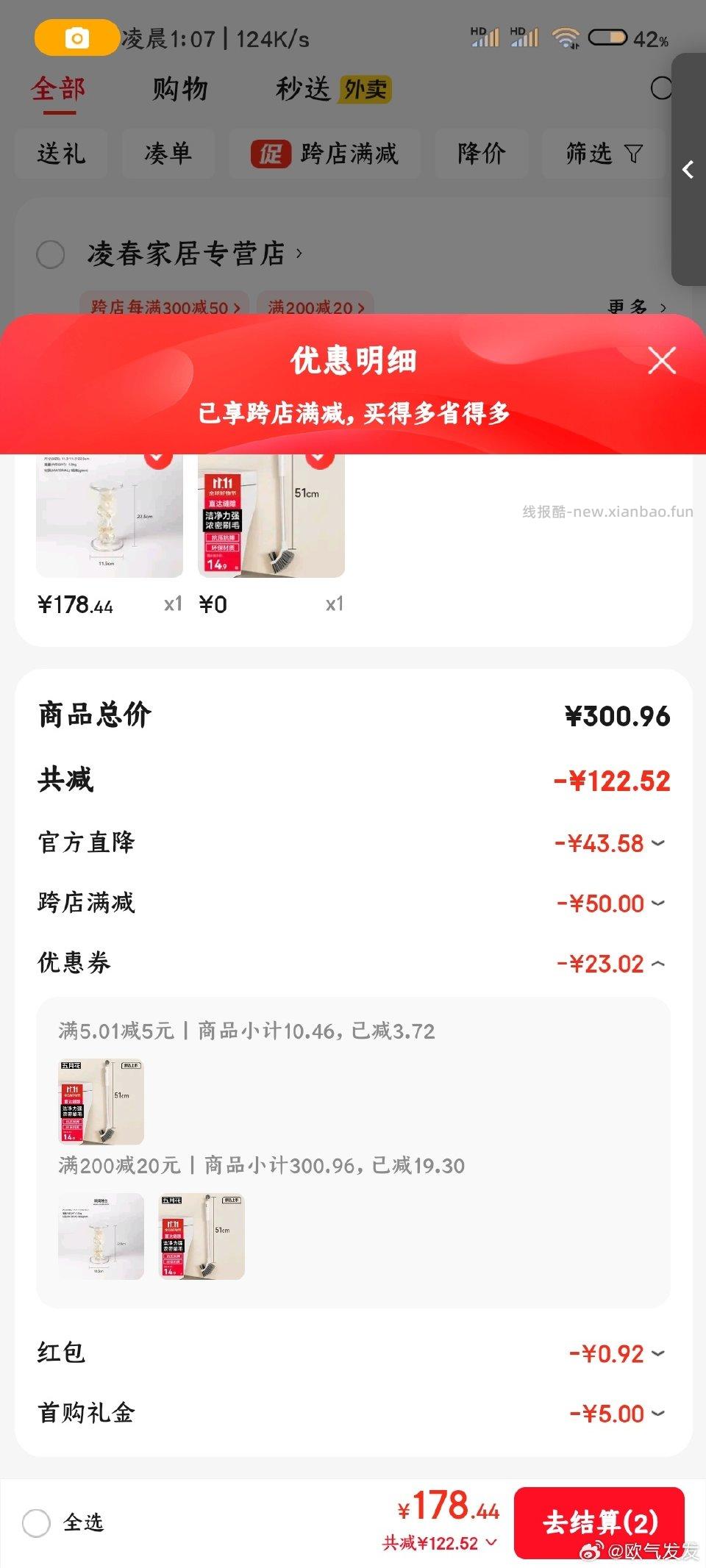Image resolution: width=706 pixels, height=1568 pixels.
Task: Collapse the 优惠券 coupon section
Action: 660,962
